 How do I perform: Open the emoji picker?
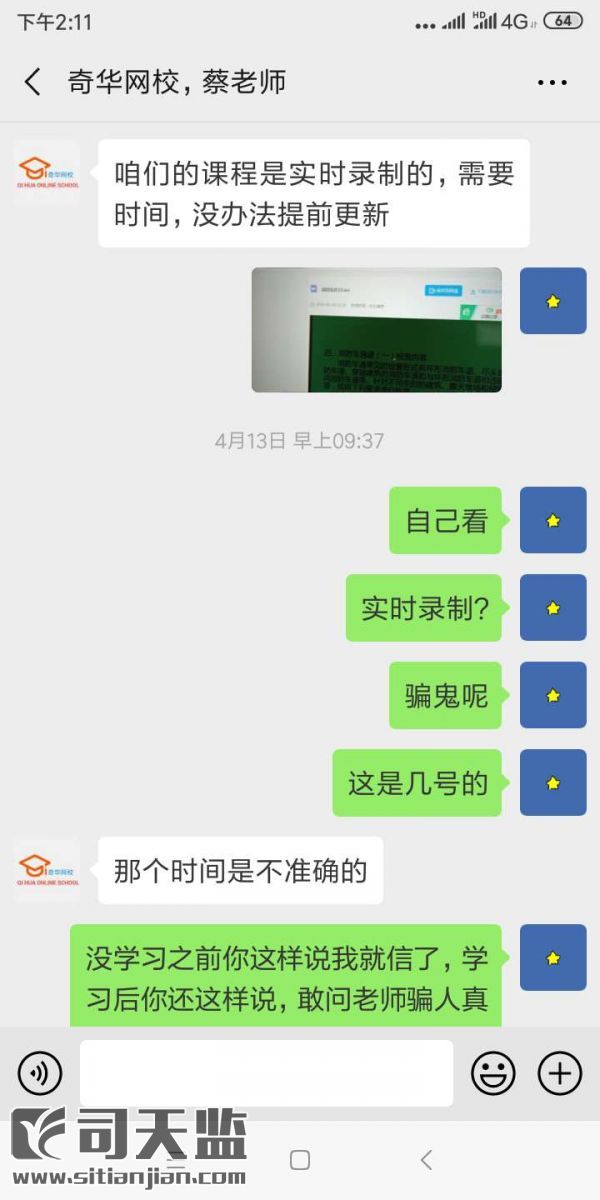pos(493,1074)
